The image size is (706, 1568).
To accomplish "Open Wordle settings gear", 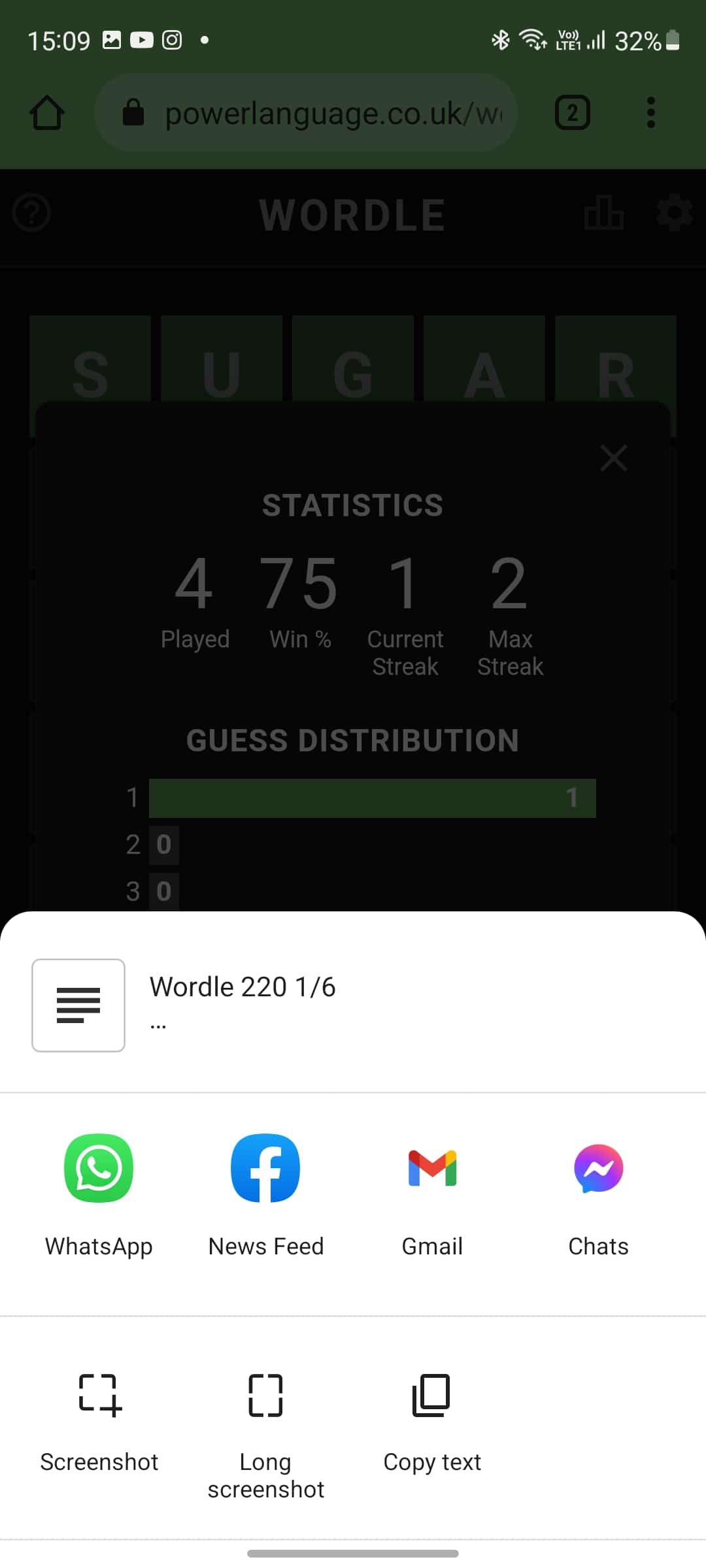I will (x=674, y=213).
